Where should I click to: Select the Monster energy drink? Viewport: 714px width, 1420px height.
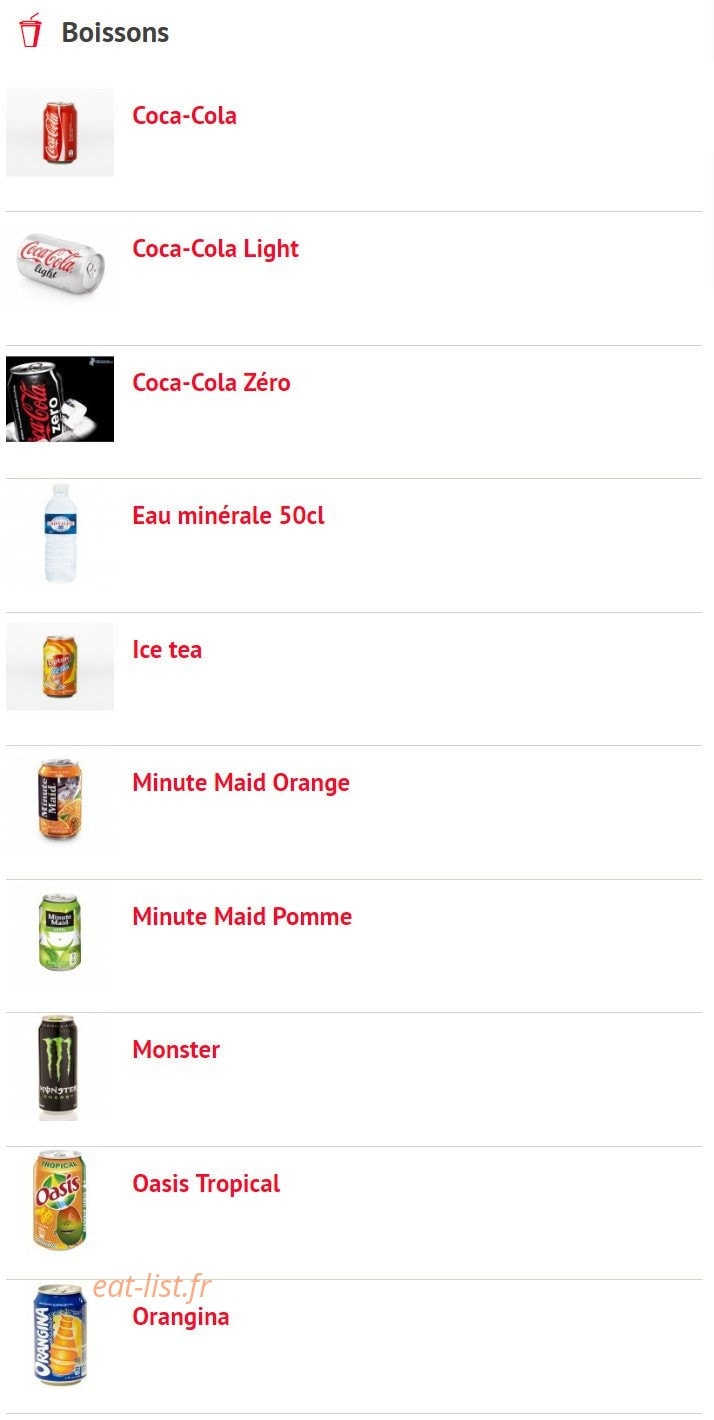point(176,1050)
